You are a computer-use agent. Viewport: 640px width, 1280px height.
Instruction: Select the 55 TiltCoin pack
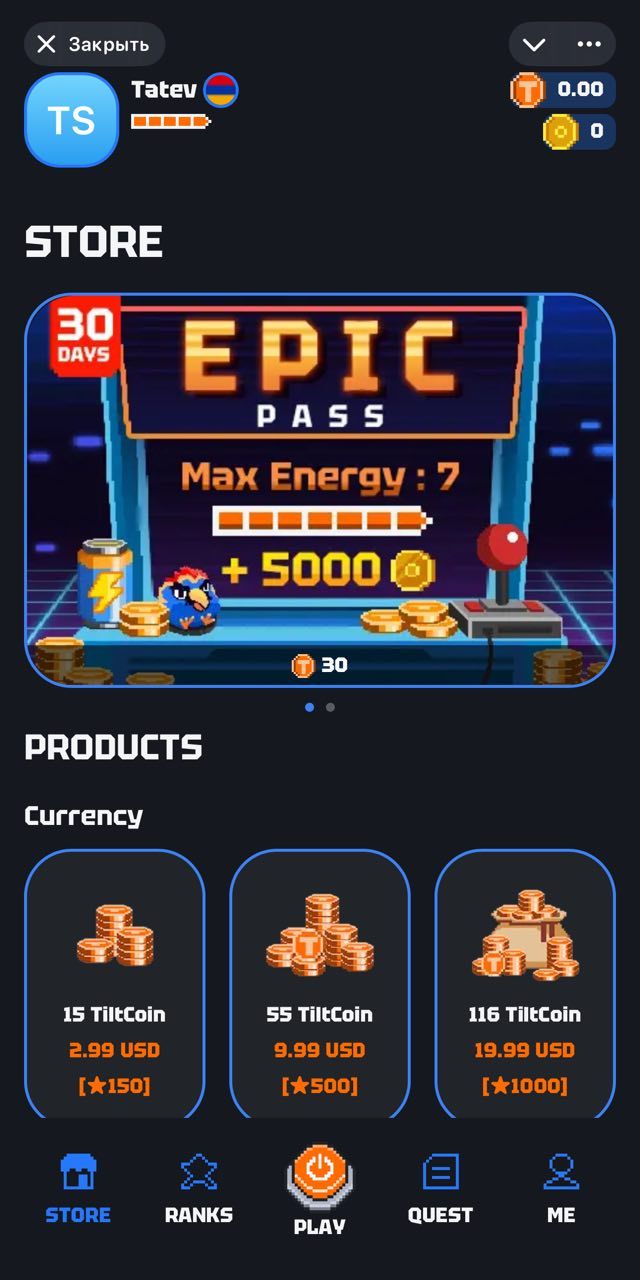[x=320, y=985]
